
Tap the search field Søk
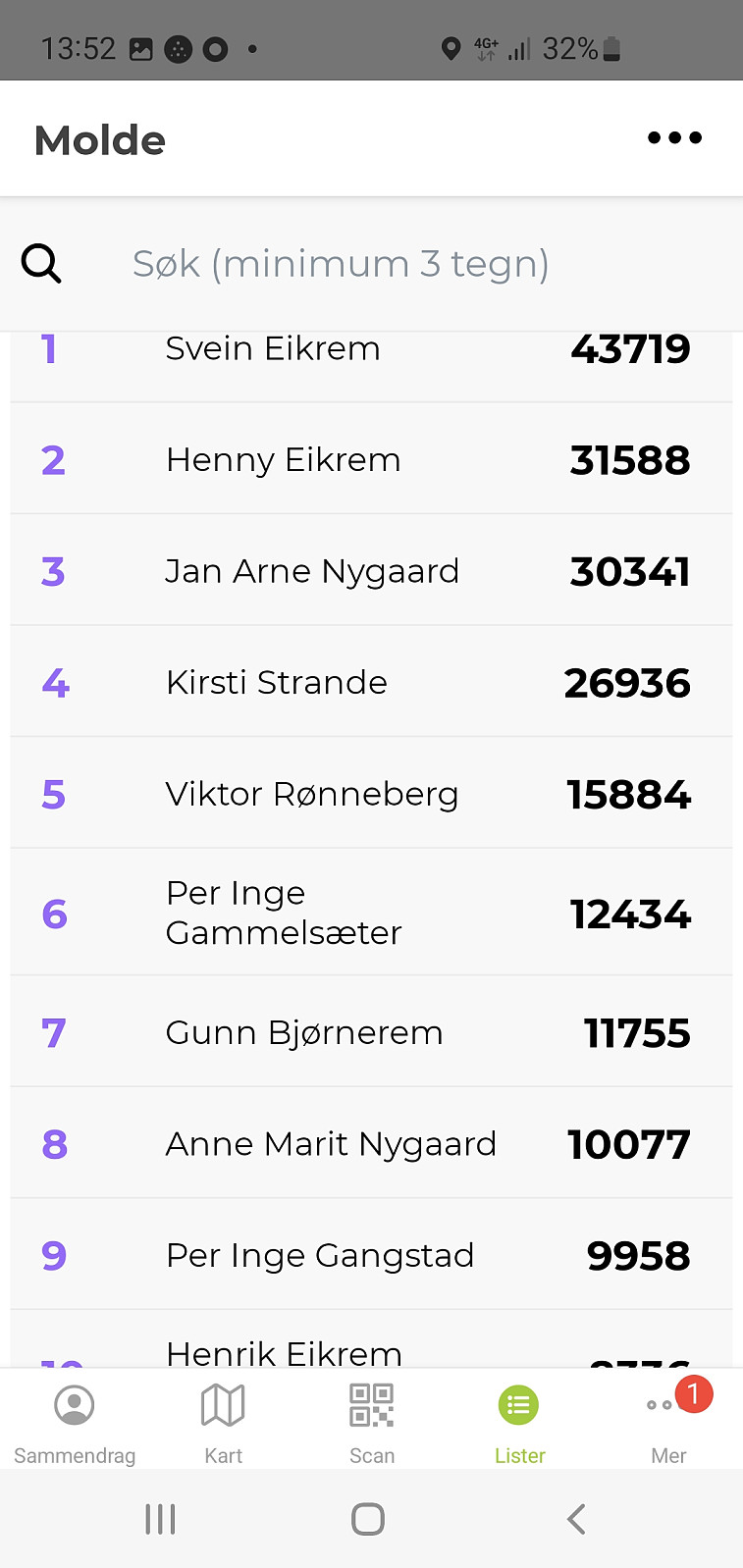tap(371, 264)
